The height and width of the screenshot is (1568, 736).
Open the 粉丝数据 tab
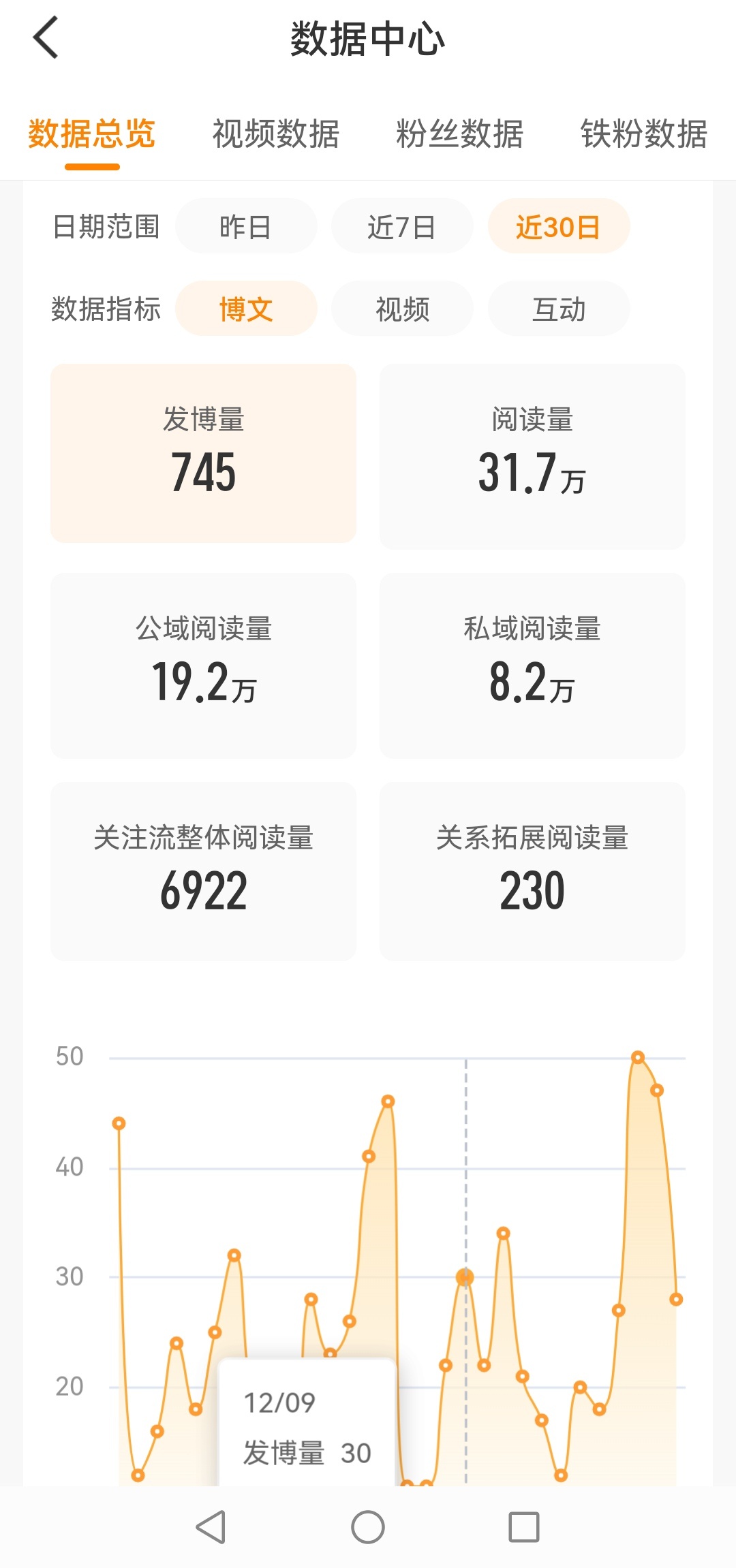(460, 135)
